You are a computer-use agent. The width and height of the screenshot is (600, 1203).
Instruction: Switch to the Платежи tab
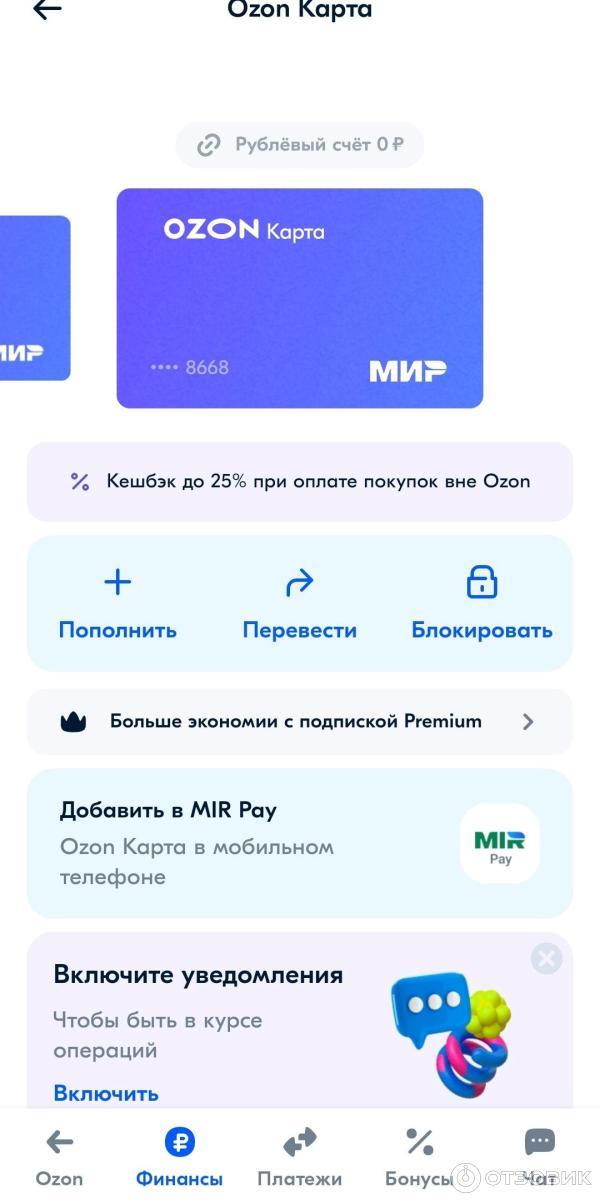(299, 1157)
